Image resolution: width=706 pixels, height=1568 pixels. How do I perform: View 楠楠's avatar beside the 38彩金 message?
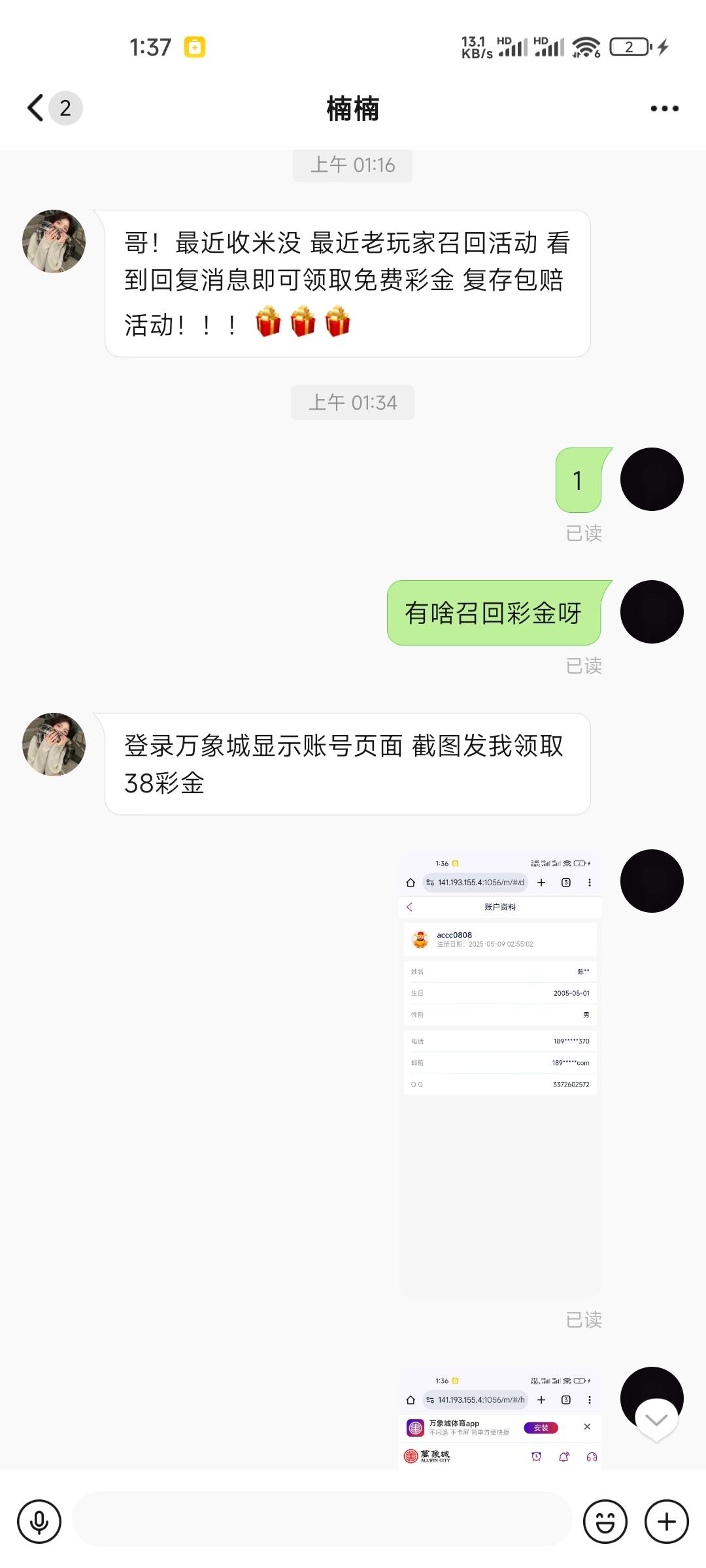54,744
